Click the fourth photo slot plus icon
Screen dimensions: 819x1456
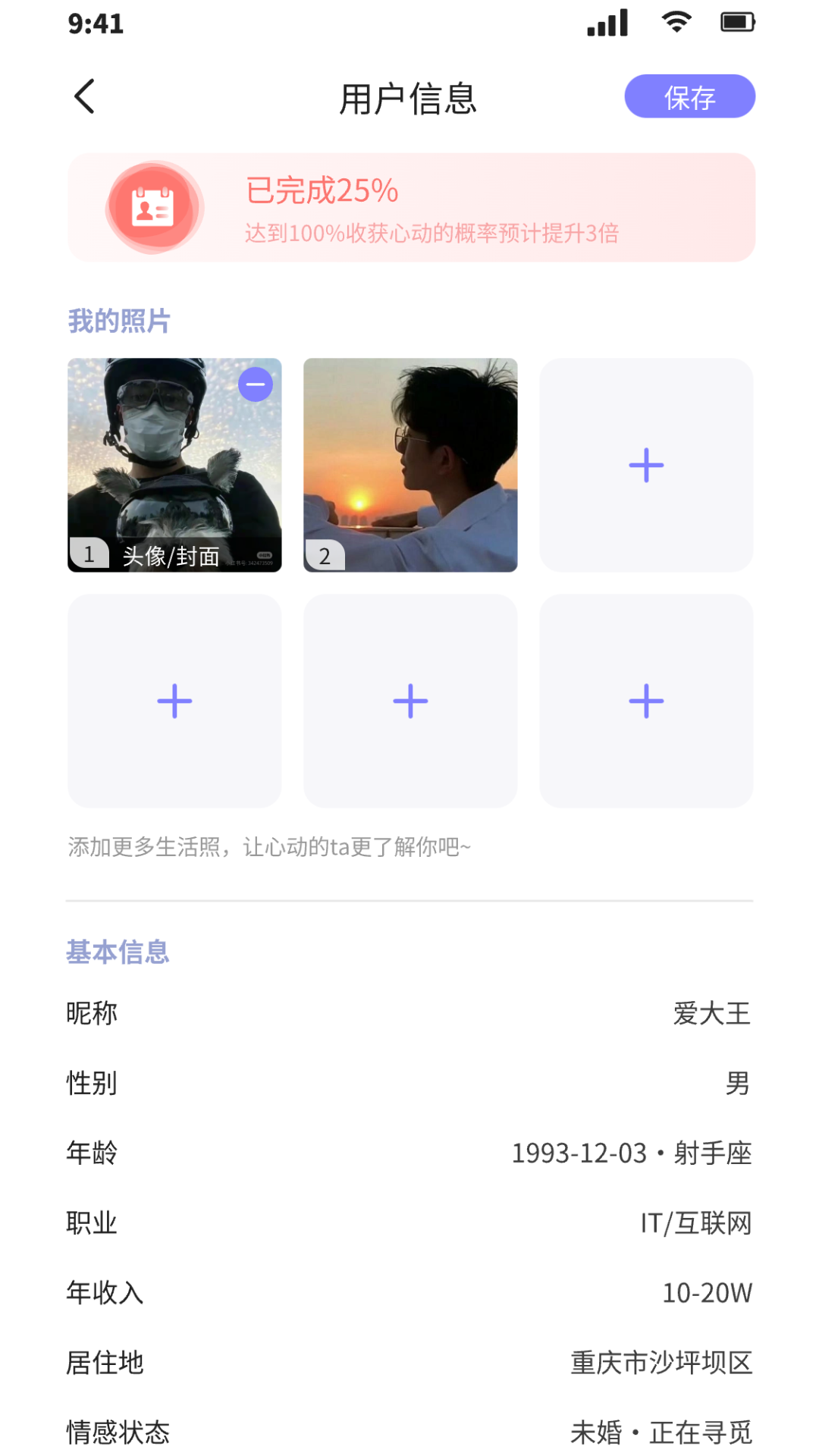174,700
